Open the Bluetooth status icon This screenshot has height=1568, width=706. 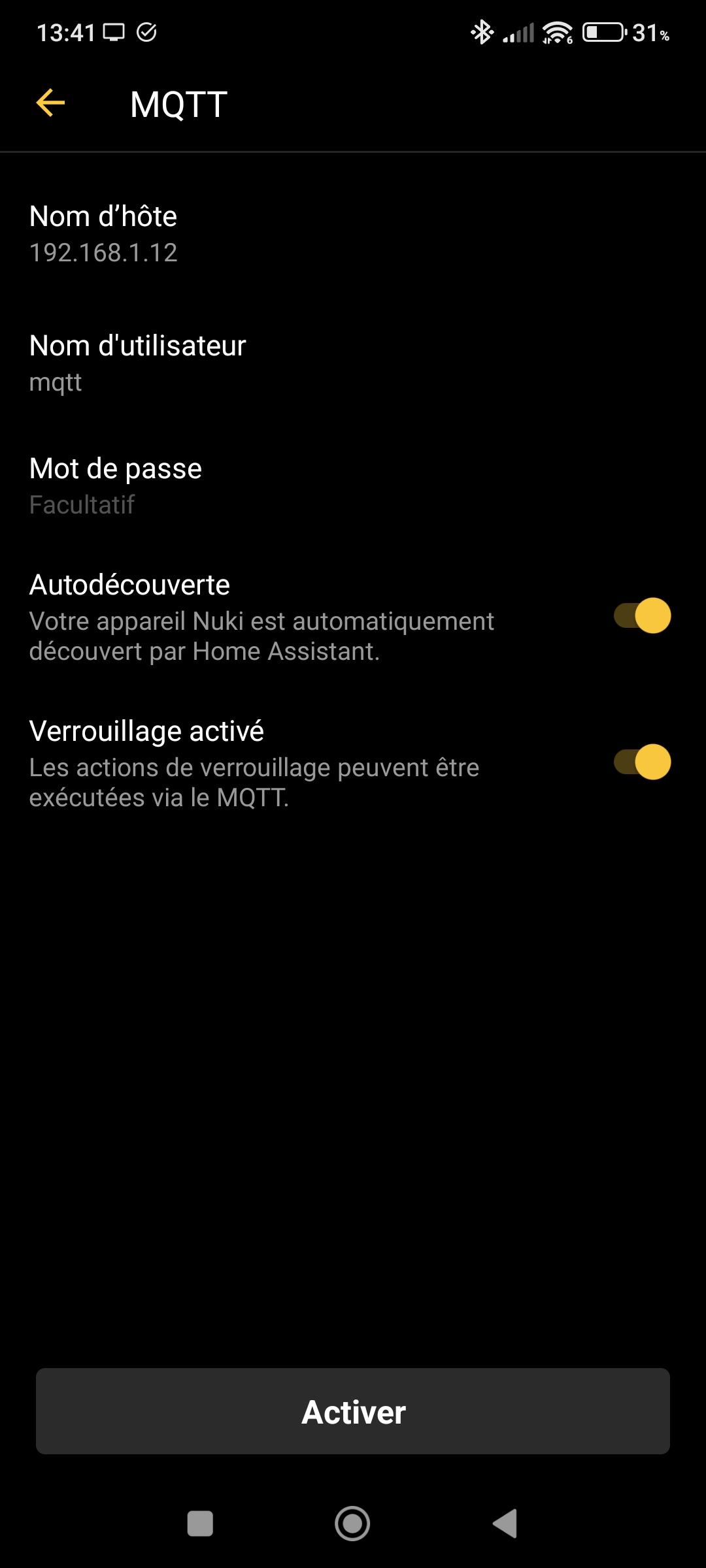click(482, 31)
